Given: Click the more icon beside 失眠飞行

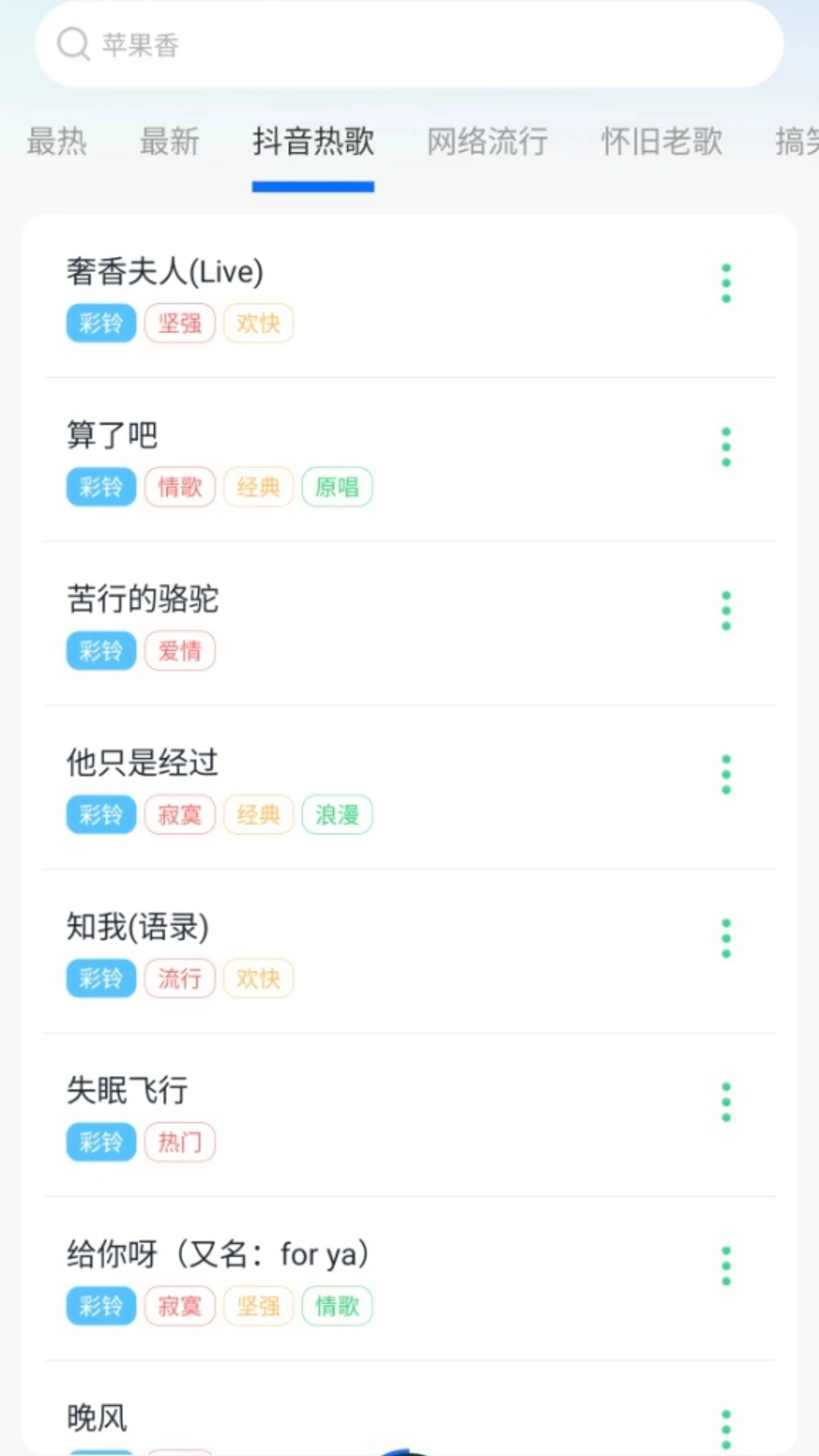Looking at the screenshot, I should pos(726,1102).
